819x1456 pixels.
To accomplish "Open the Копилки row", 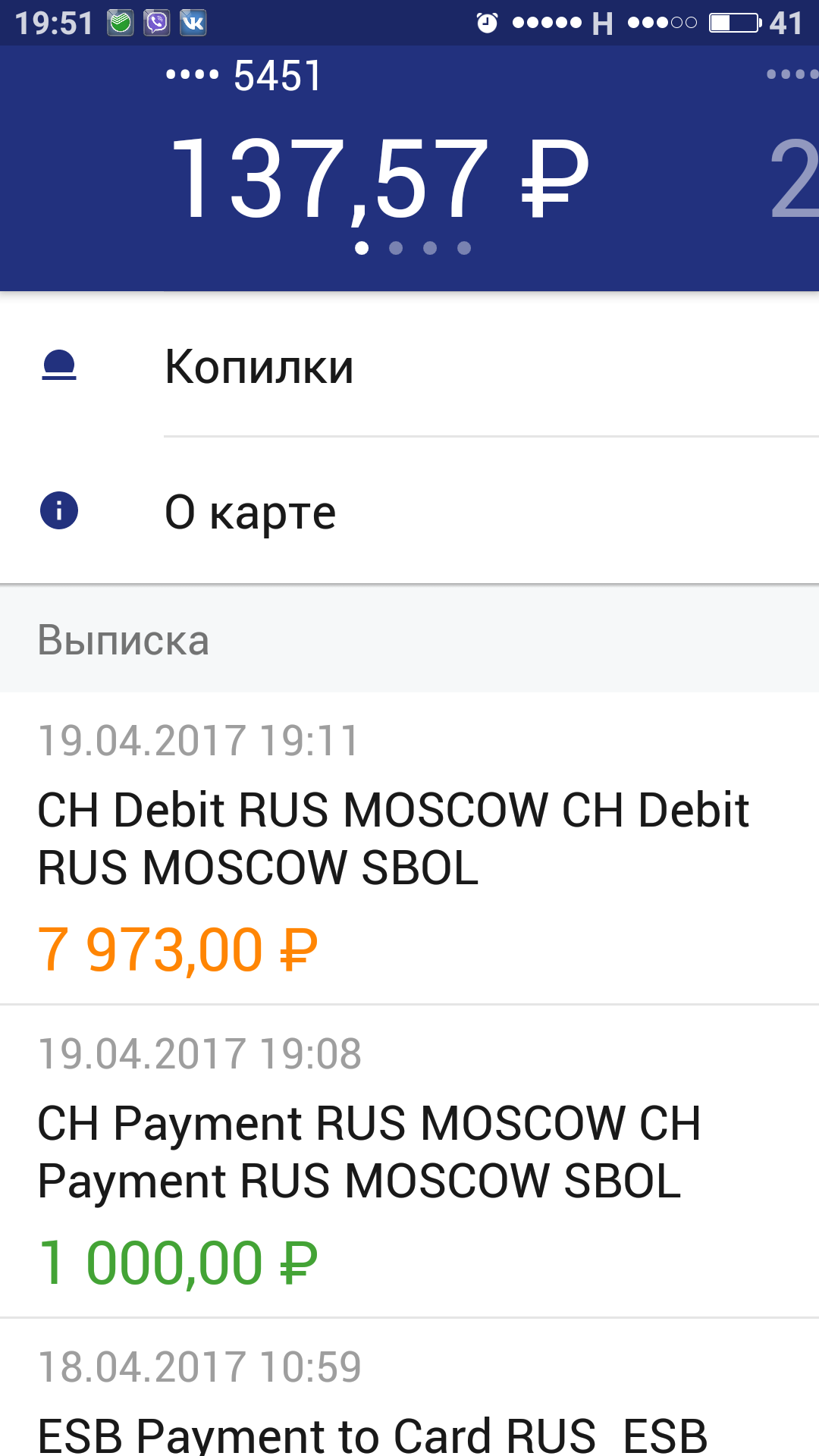I will (x=409, y=366).
